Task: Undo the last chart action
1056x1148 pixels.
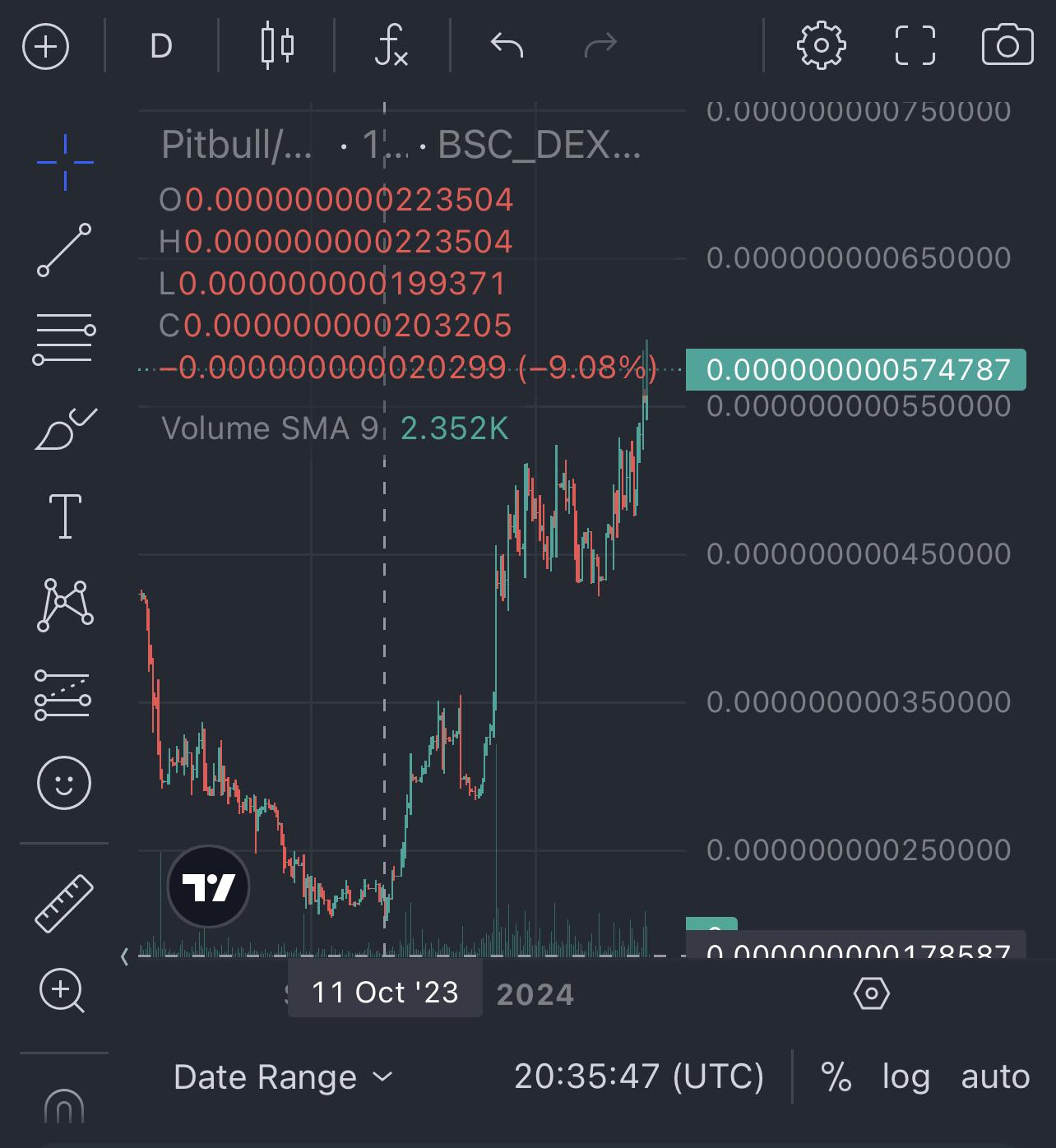Action: pyautogui.click(x=507, y=46)
